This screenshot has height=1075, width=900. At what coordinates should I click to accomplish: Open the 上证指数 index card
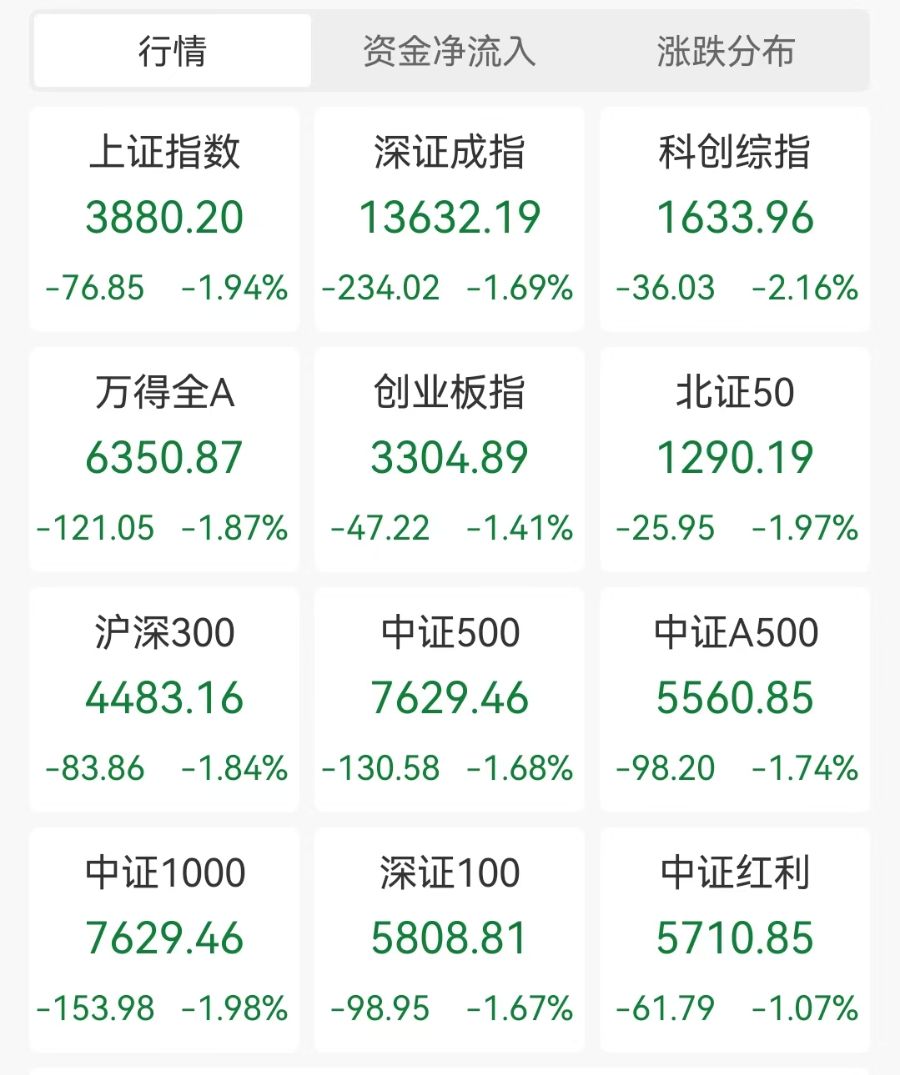point(164,218)
